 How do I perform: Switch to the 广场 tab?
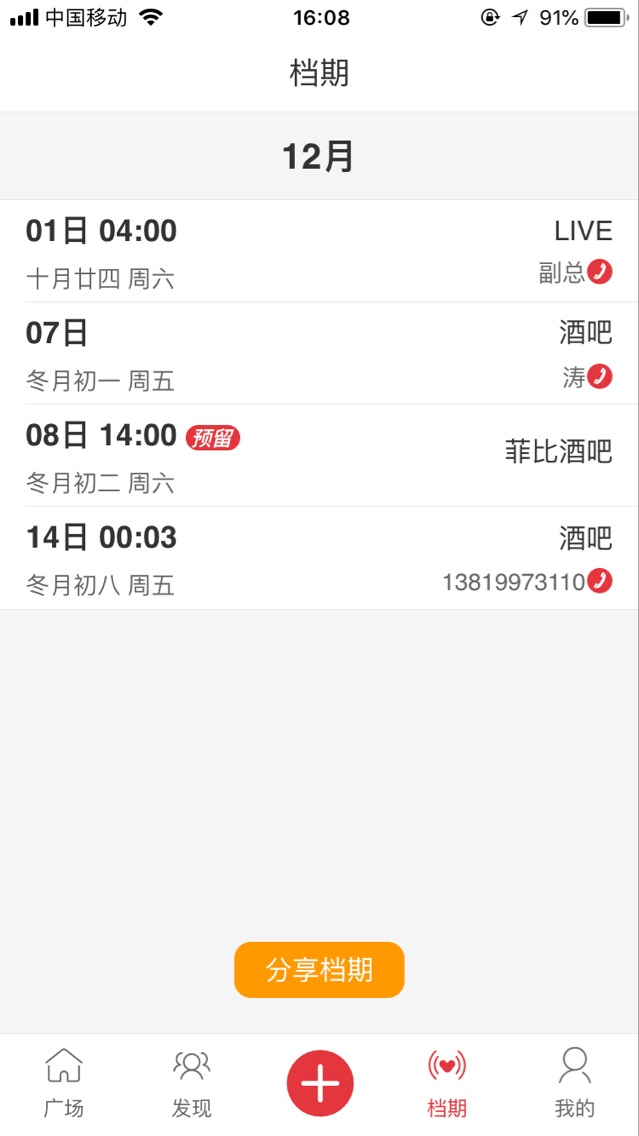click(x=64, y=1083)
